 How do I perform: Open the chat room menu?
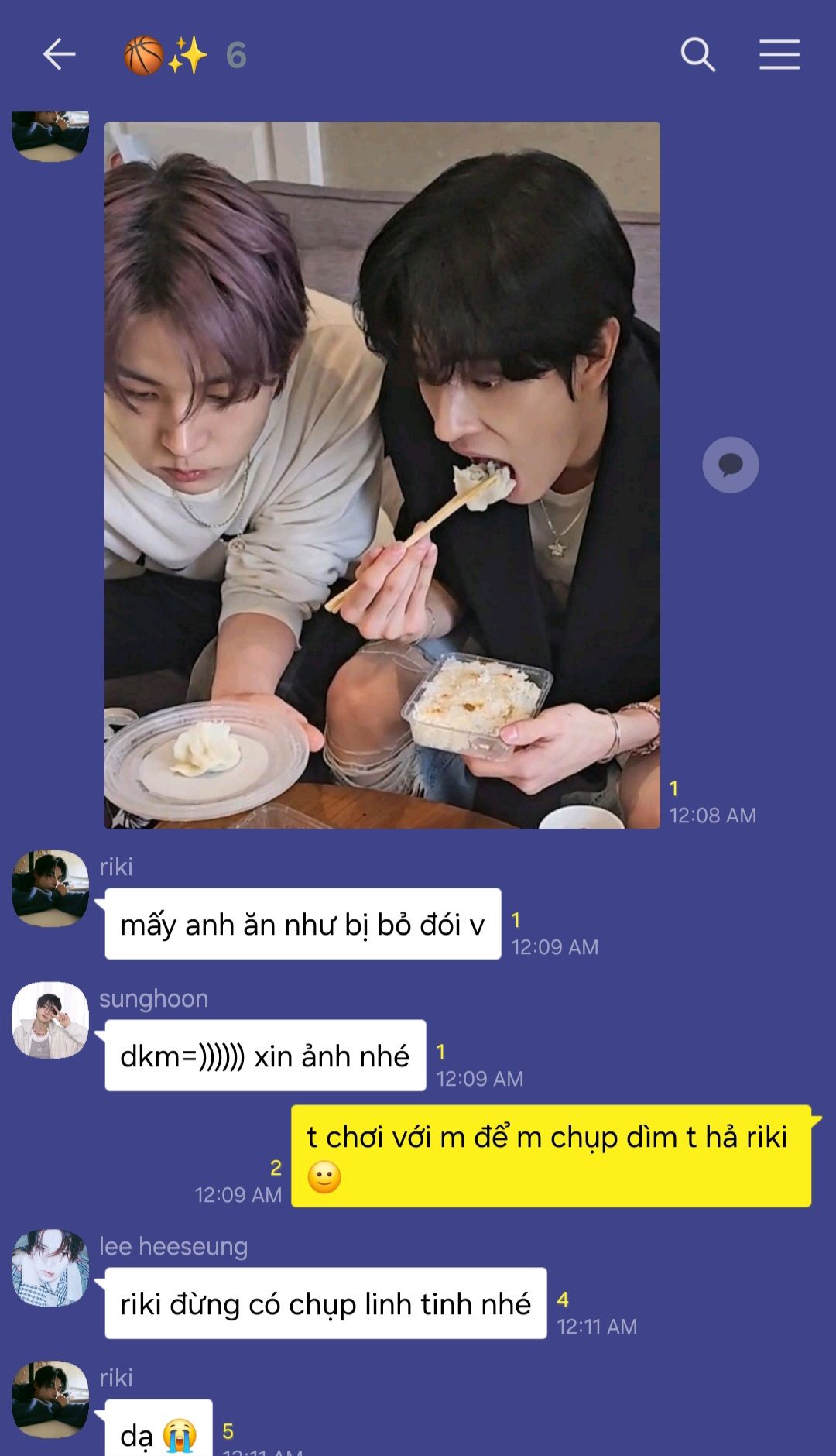pyautogui.click(x=779, y=55)
